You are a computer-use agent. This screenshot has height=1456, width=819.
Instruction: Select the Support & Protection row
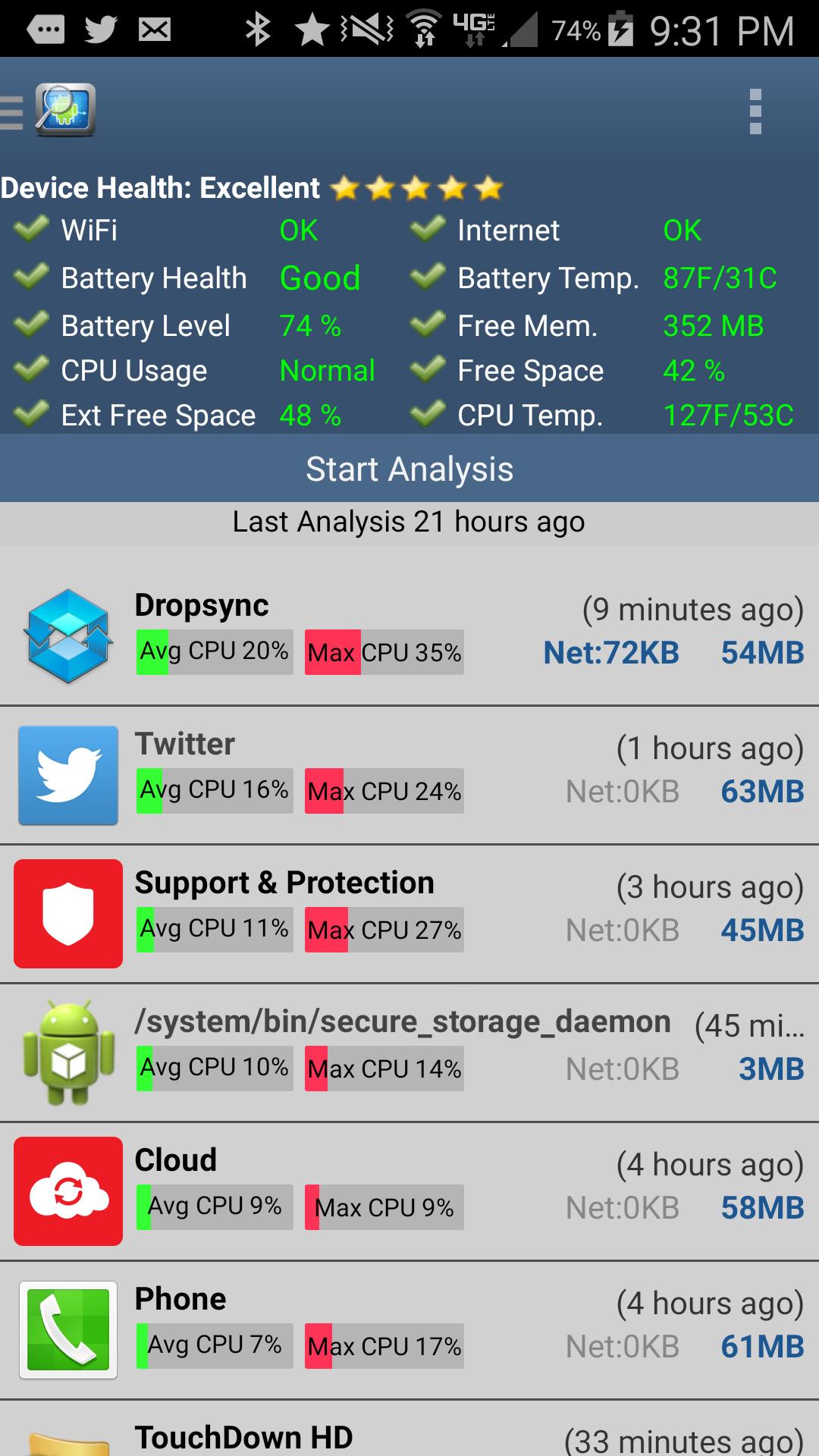pyautogui.click(x=409, y=914)
